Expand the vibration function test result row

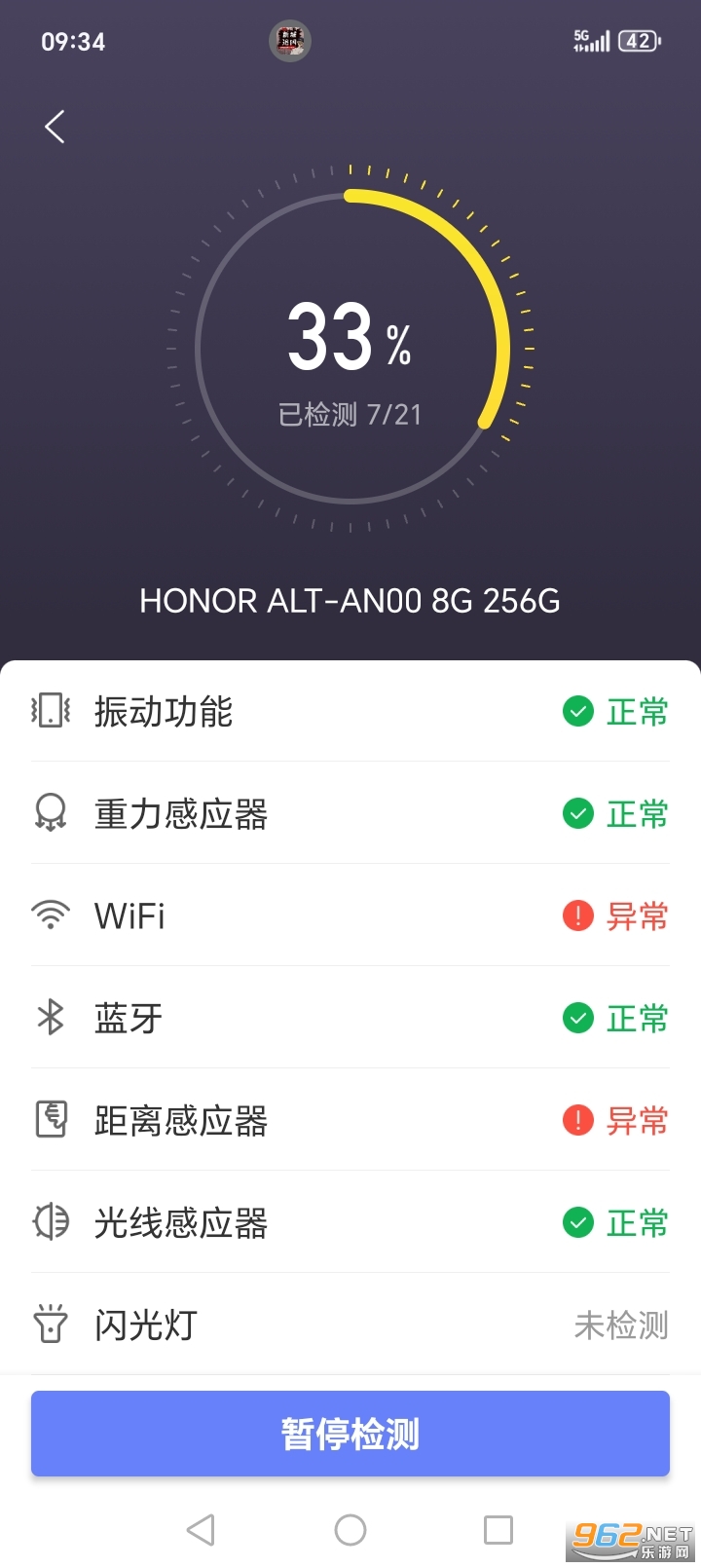point(350,712)
